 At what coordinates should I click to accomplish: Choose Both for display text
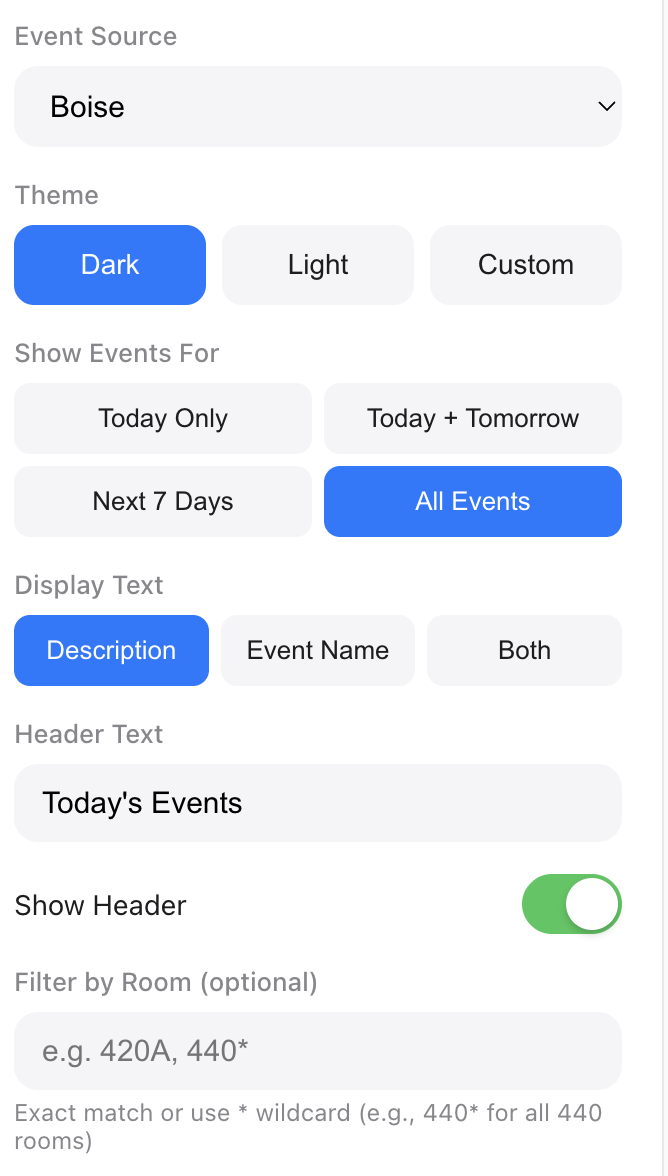click(525, 650)
